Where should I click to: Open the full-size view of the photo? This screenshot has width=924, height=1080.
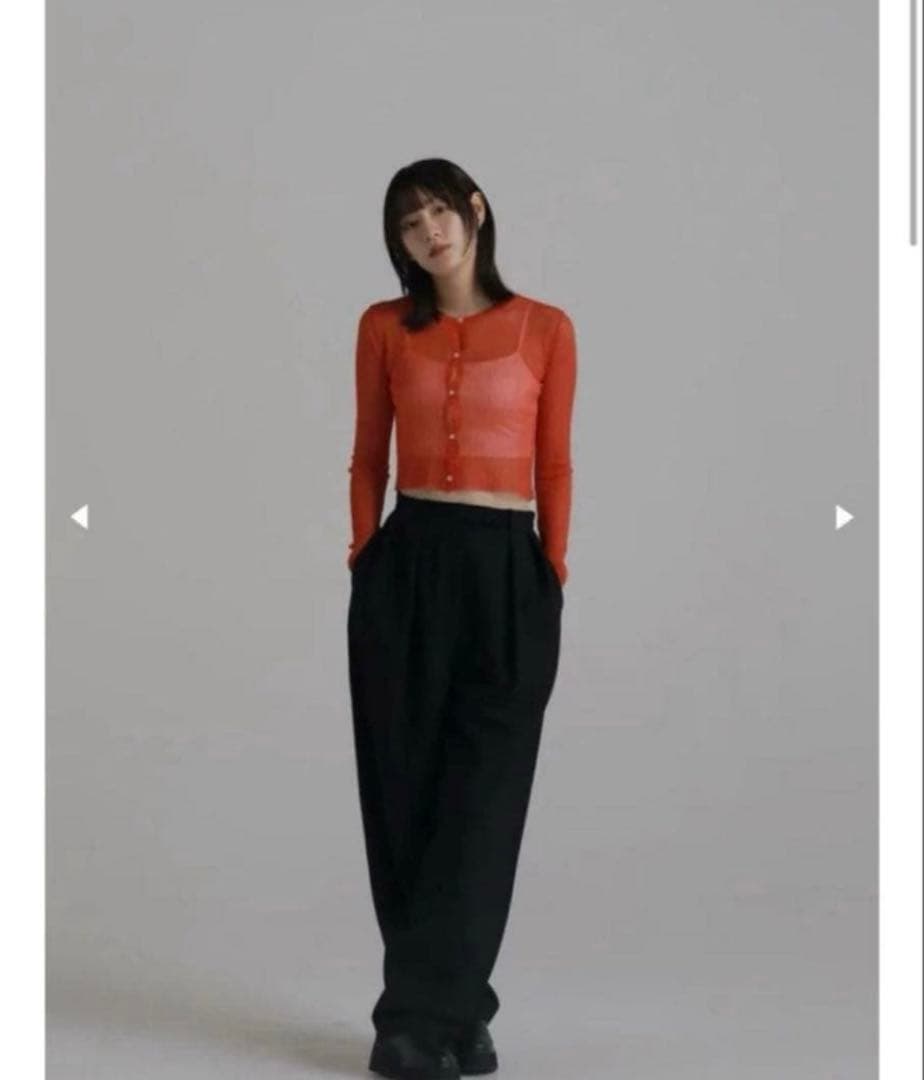[460, 540]
